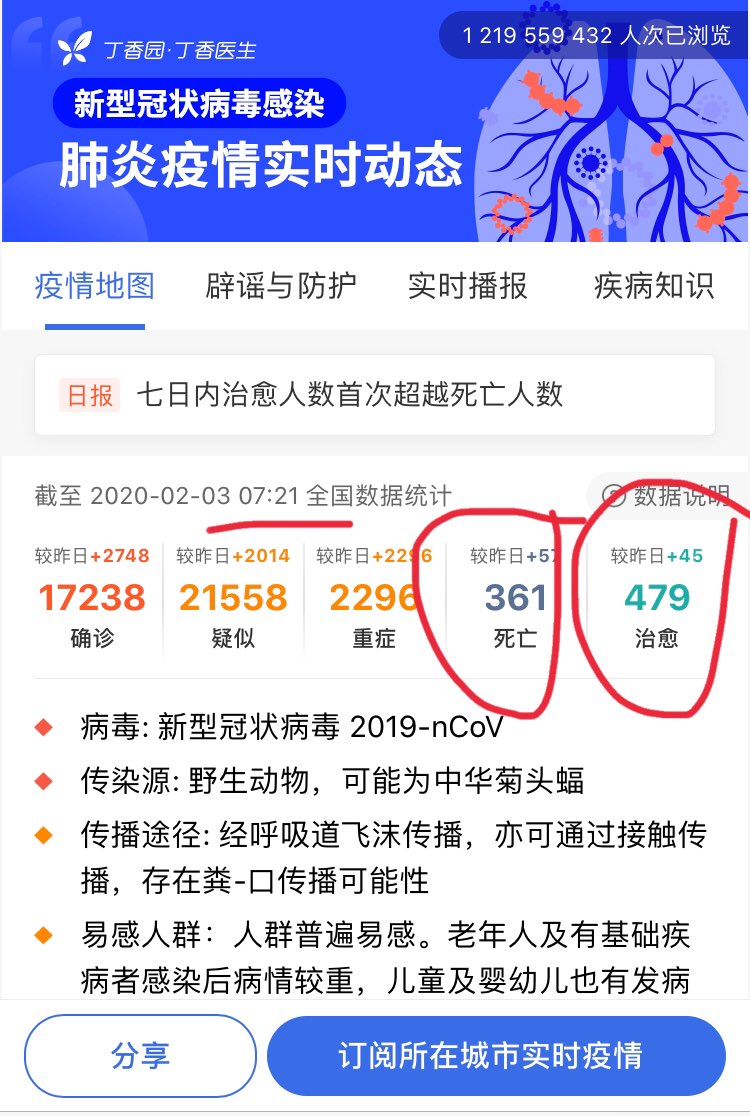750x1116 pixels.
Task: Open the 数据说明 info button
Action: click(665, 494)
